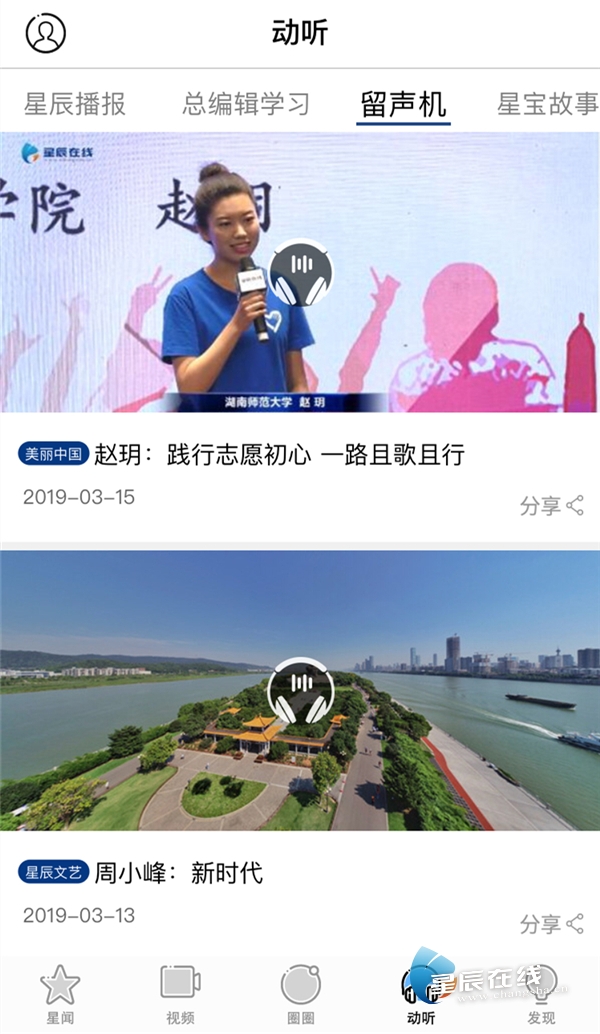Play the audio on 赵玥 card

tap(301, 272)
